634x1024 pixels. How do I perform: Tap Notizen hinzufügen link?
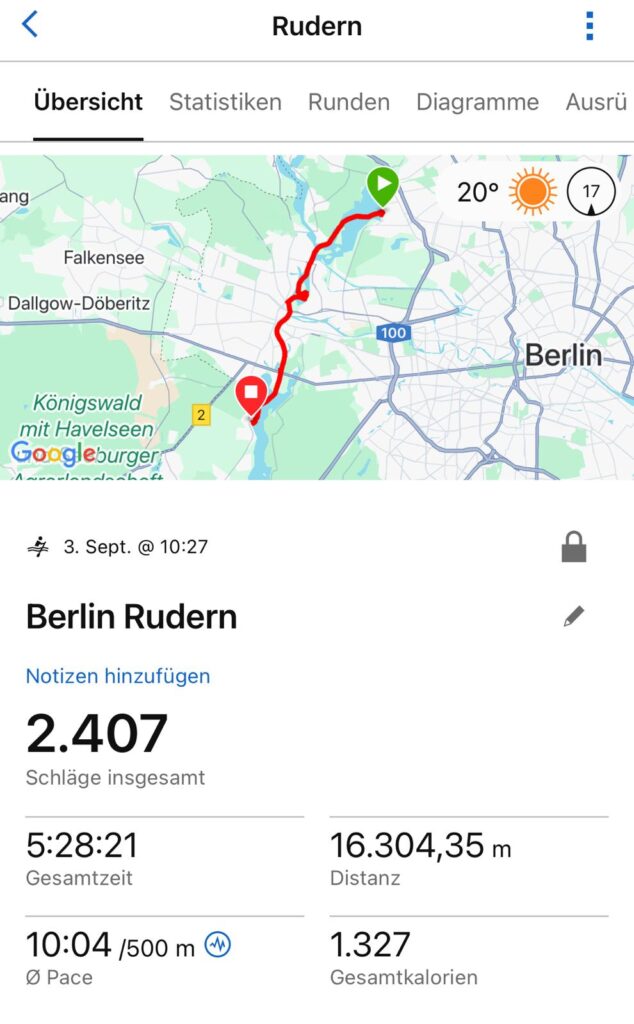118,676
